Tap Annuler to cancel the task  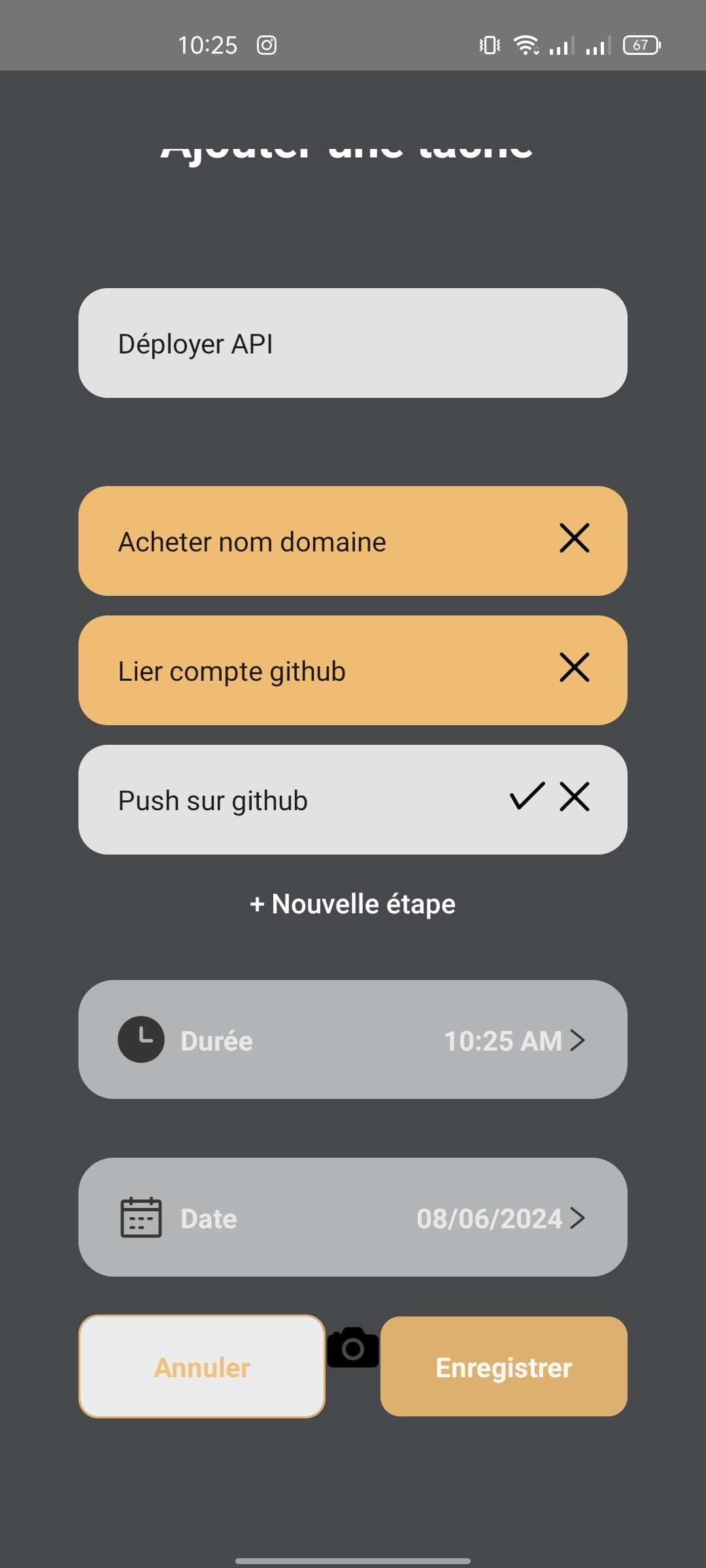point(202,1367)
